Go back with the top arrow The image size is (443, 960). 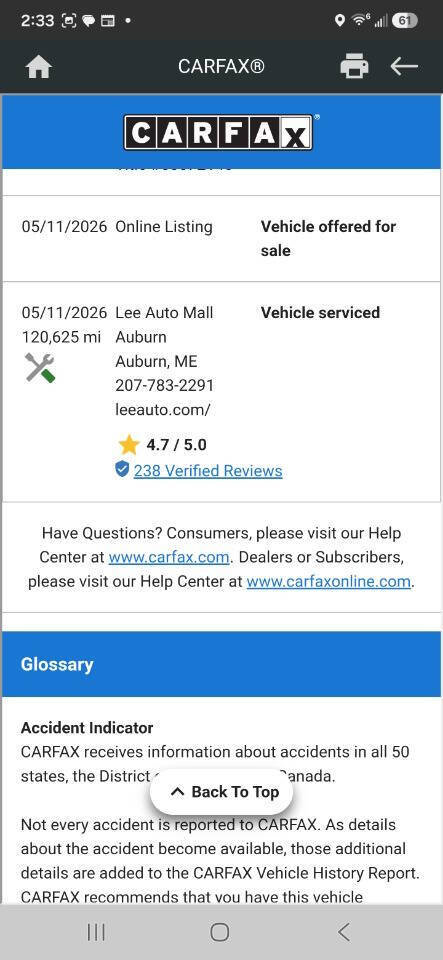point(404,66)
